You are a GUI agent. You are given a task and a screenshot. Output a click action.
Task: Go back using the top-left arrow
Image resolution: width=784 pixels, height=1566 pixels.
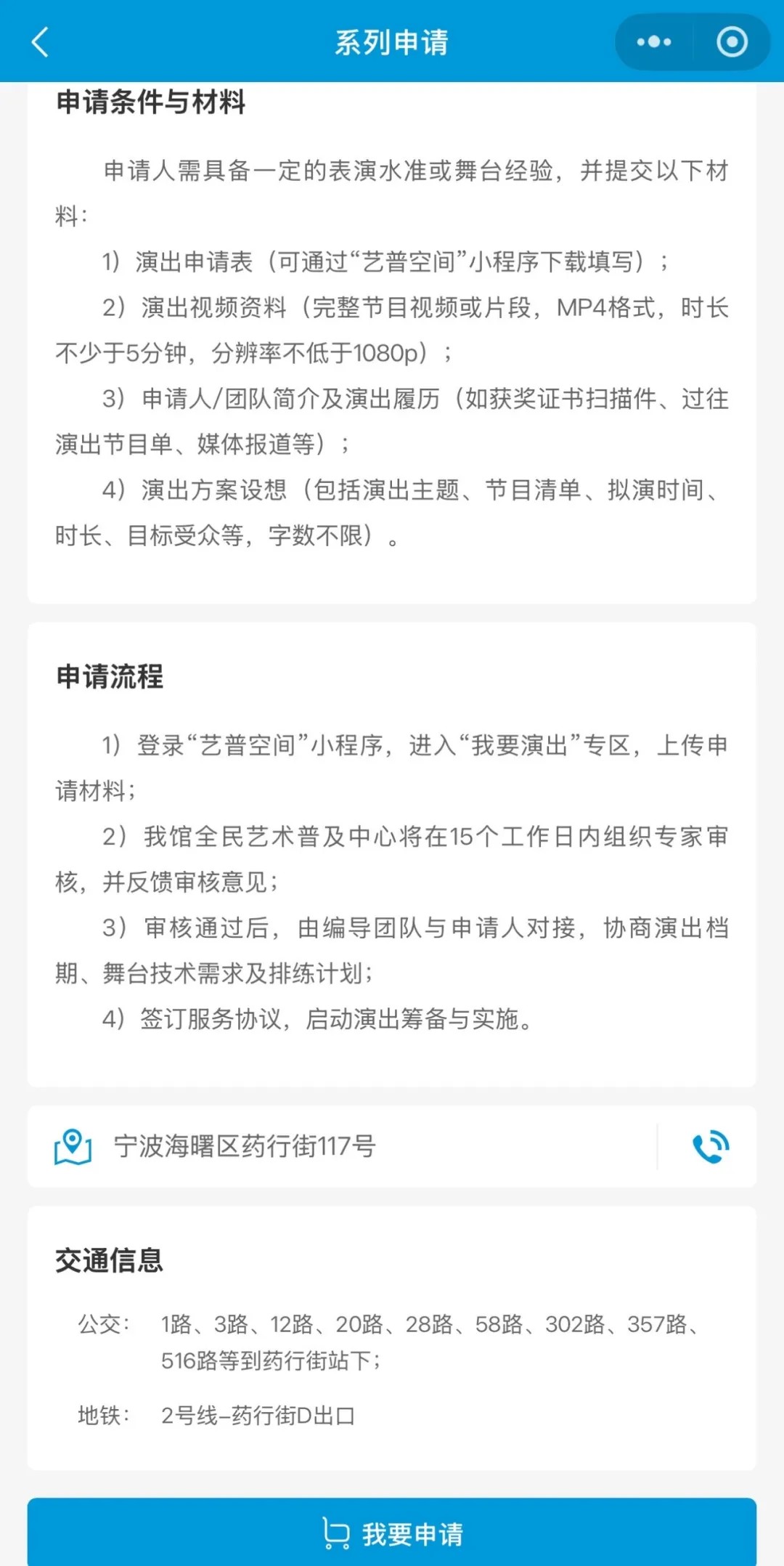click(x=41, y=42)
